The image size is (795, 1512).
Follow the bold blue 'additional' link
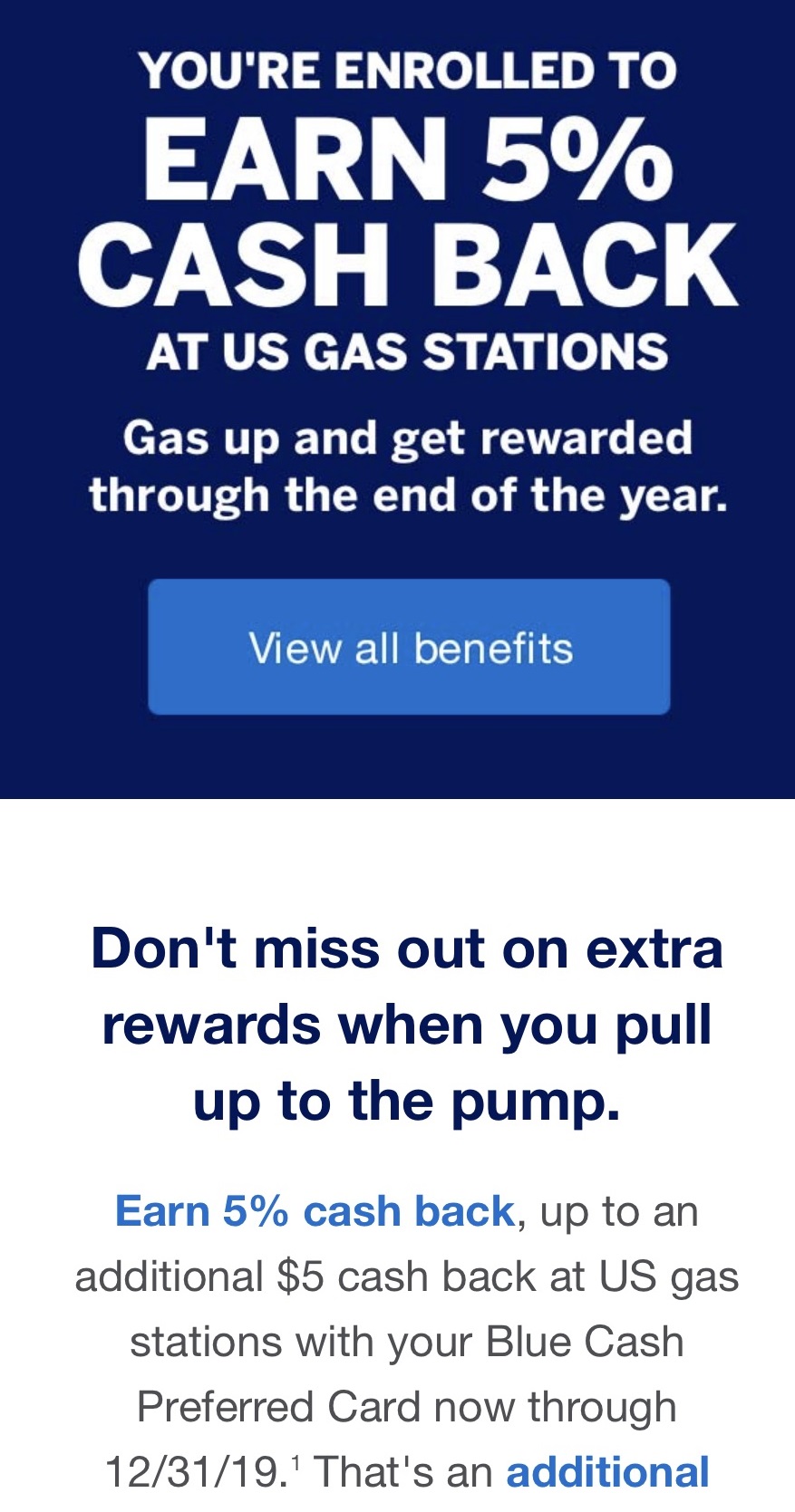point(607,1472)
